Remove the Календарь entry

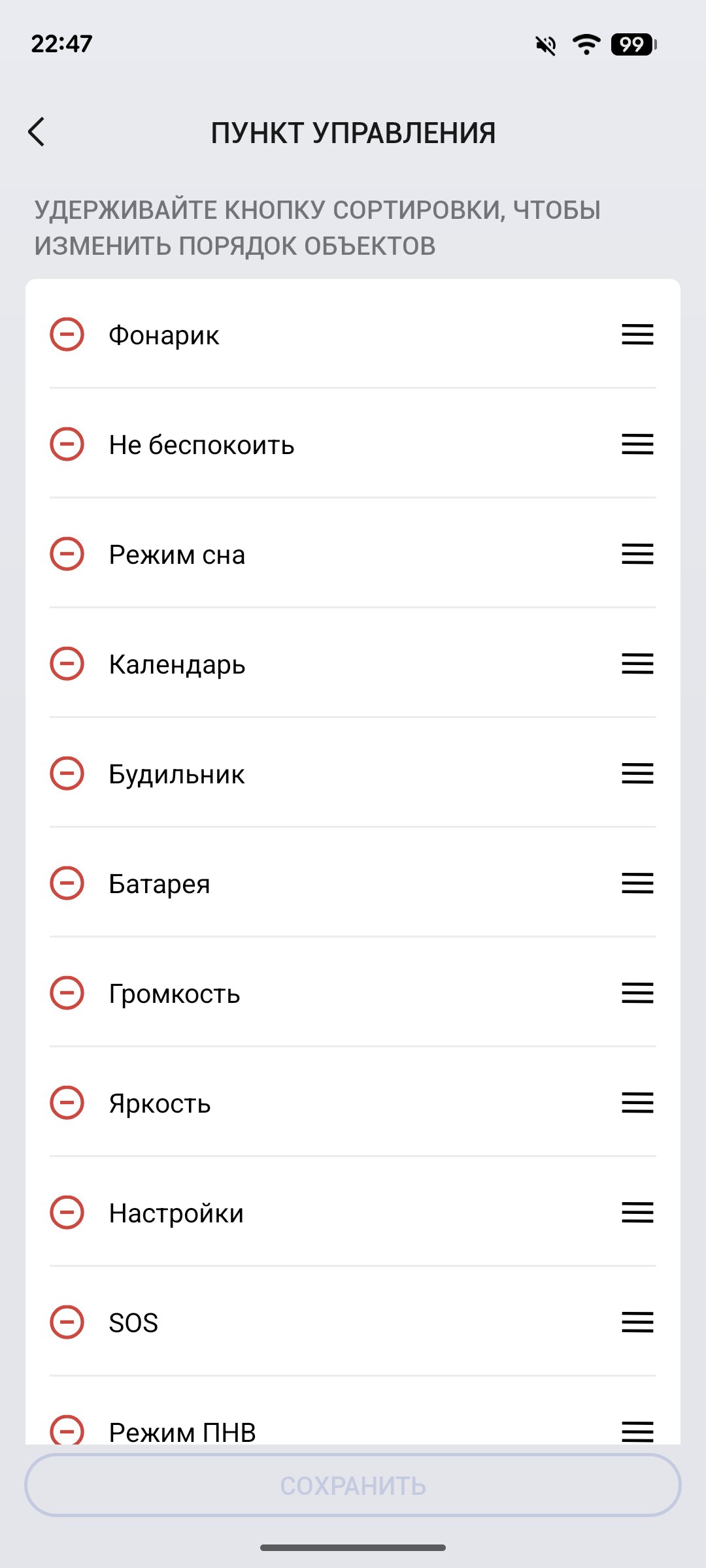coord(67,664)
